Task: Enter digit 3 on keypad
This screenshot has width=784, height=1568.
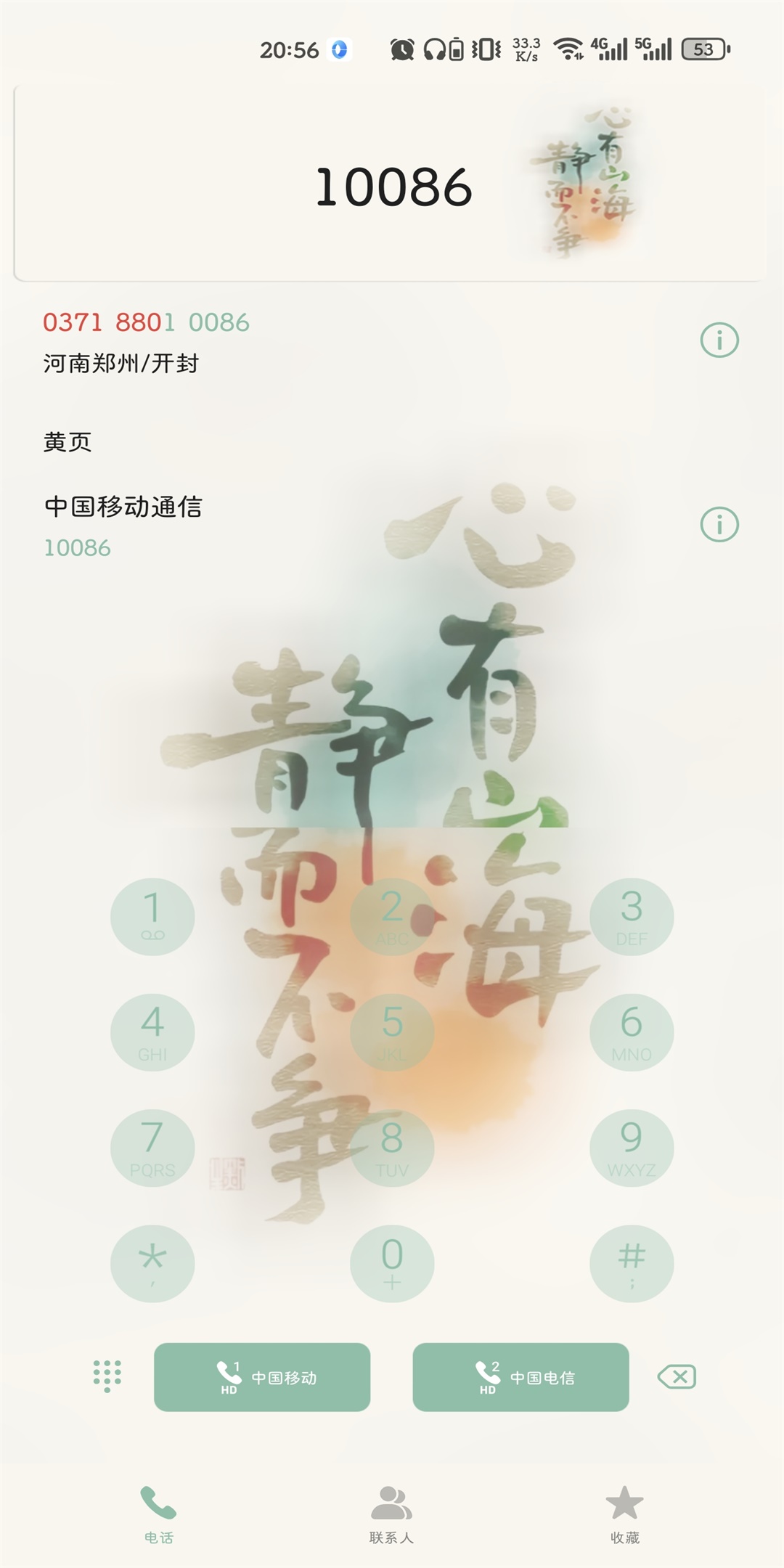Action: (632, 916)
